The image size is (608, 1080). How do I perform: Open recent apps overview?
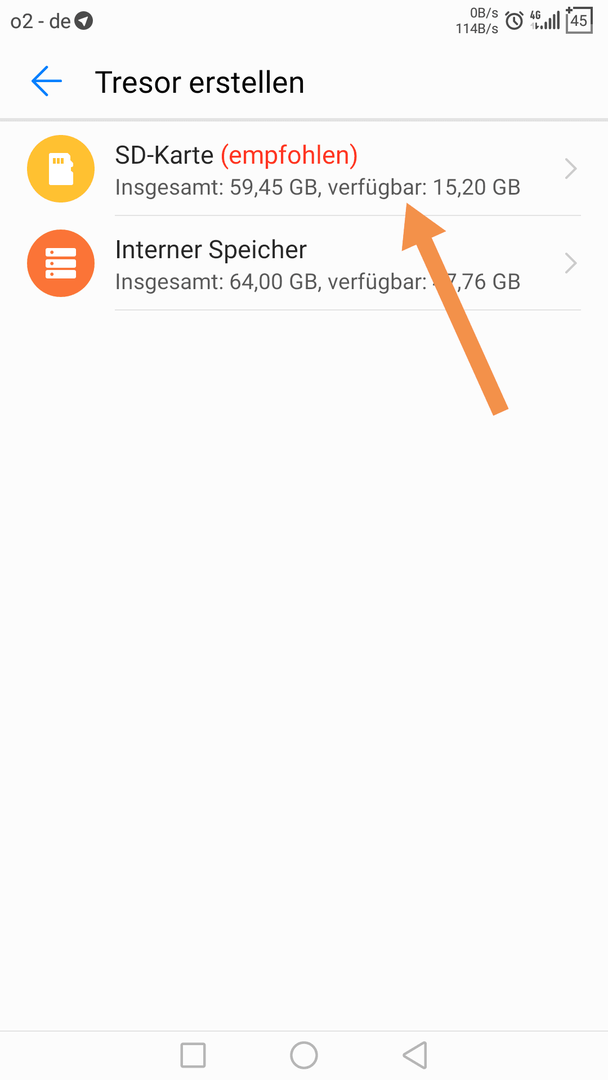pos(193,1054)
